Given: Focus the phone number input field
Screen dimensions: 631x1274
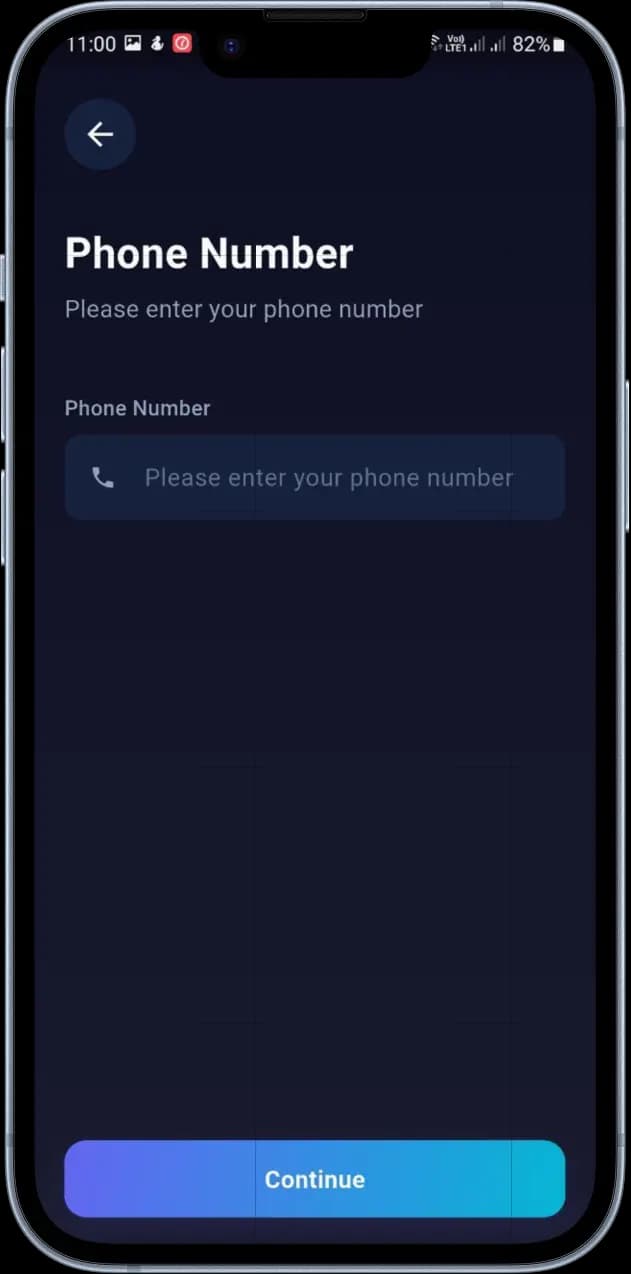Looking at the screenshot, I should (328, 478).
